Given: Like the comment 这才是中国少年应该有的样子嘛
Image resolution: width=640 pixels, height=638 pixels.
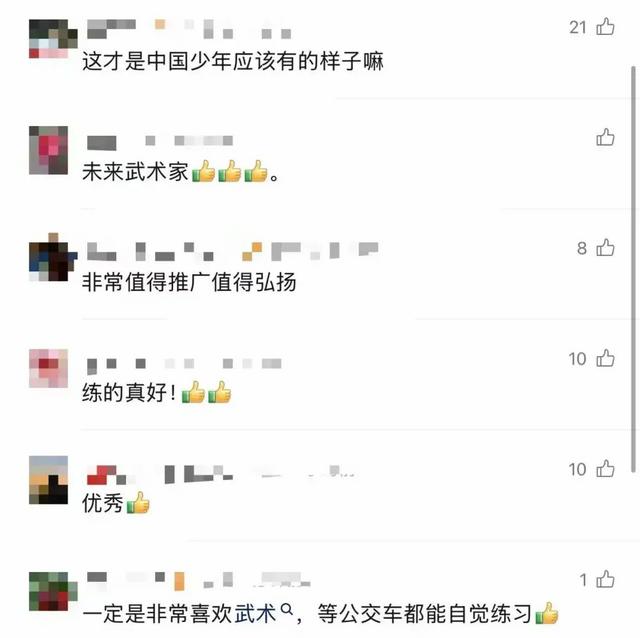Looking at the screenshot, I should pos(605,27).
